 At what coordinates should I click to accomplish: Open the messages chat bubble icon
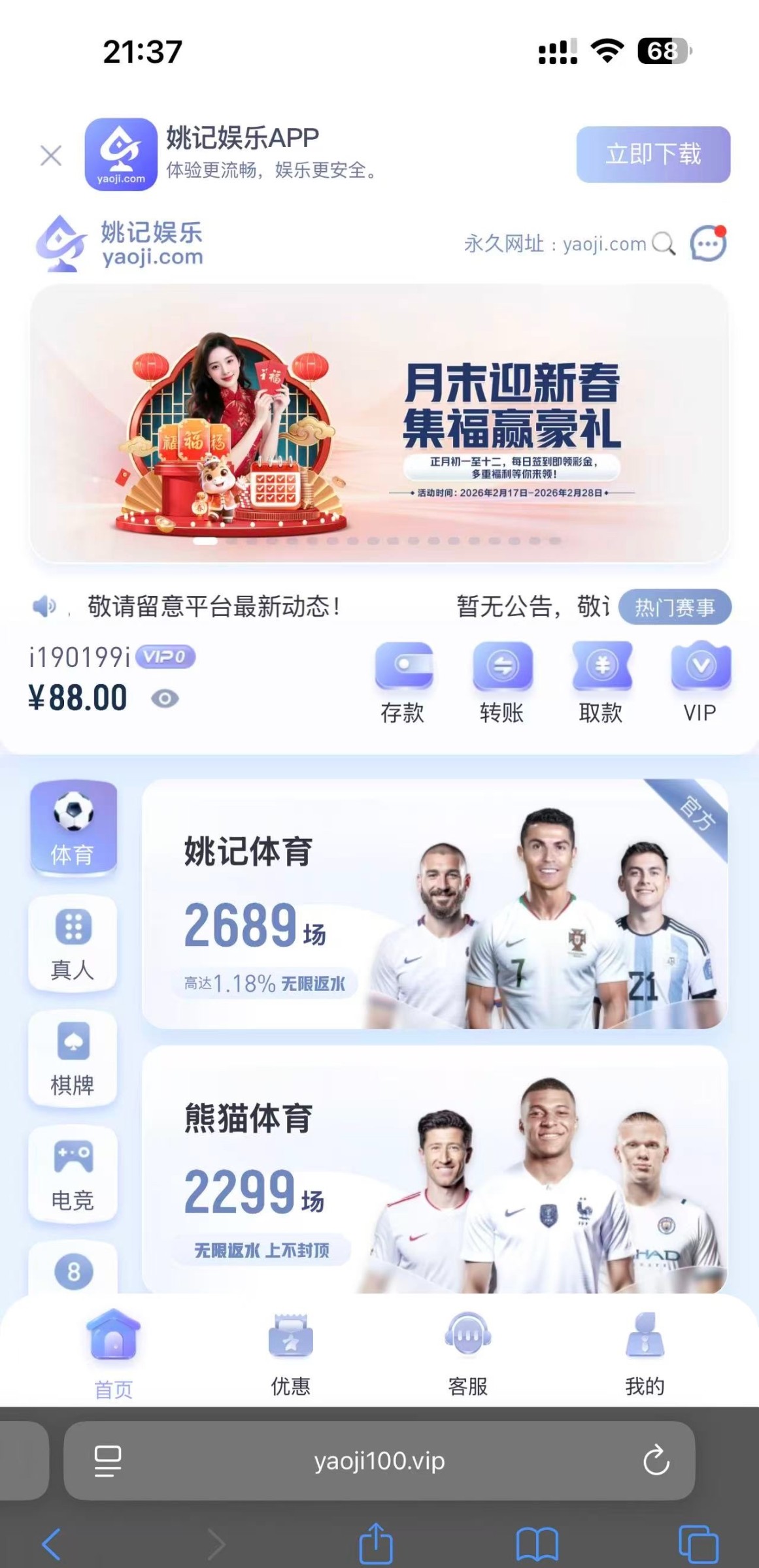[708, 244]
